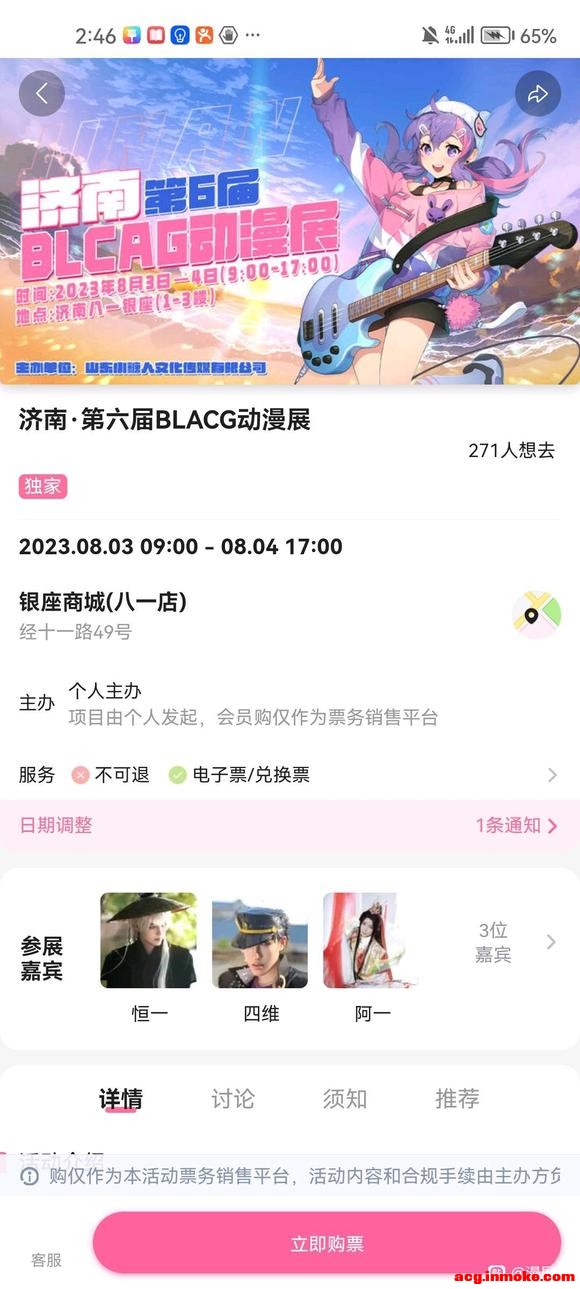Open the 日期调整 notice banner
The width and height of the screenshot is (580, 1289).
pos(290,825)
